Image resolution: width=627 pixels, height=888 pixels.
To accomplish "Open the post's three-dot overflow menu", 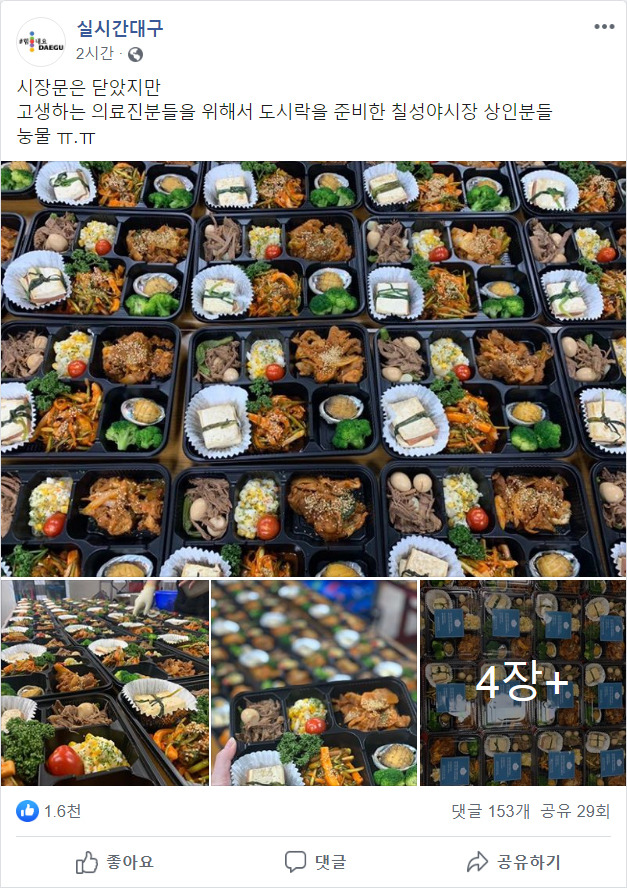I will (x=604, y=27).
